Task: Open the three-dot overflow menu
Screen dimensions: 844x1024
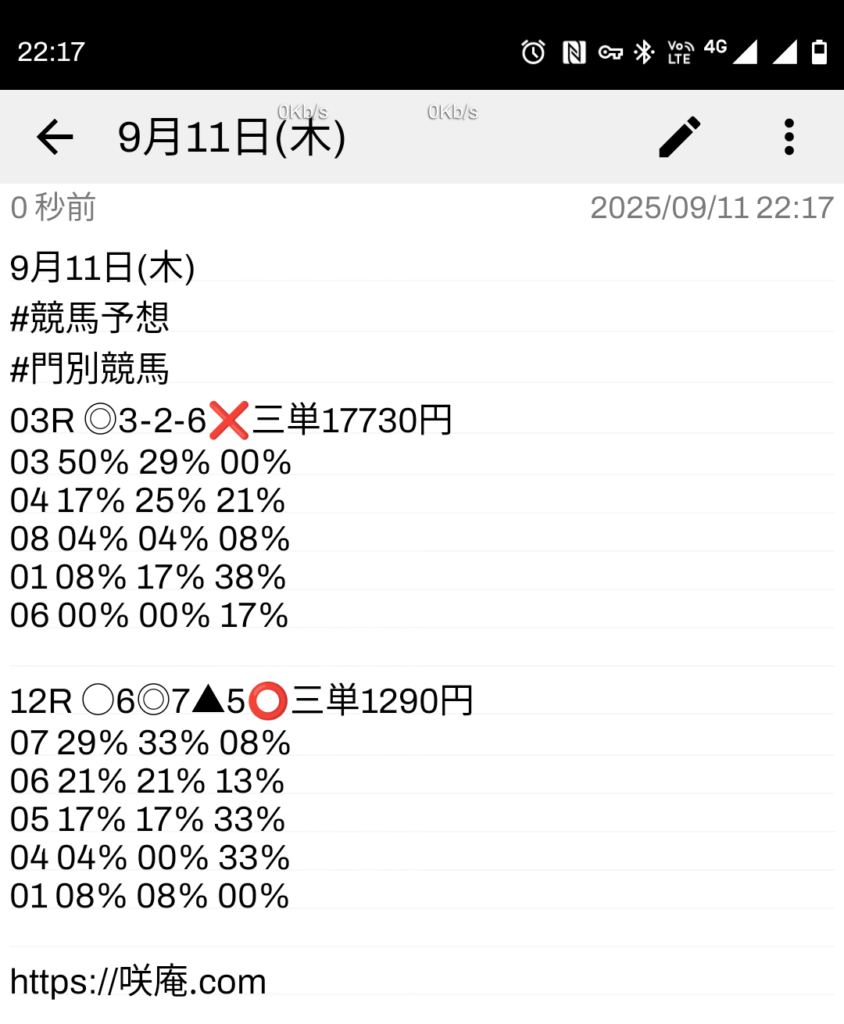Action: pos(789,137)
